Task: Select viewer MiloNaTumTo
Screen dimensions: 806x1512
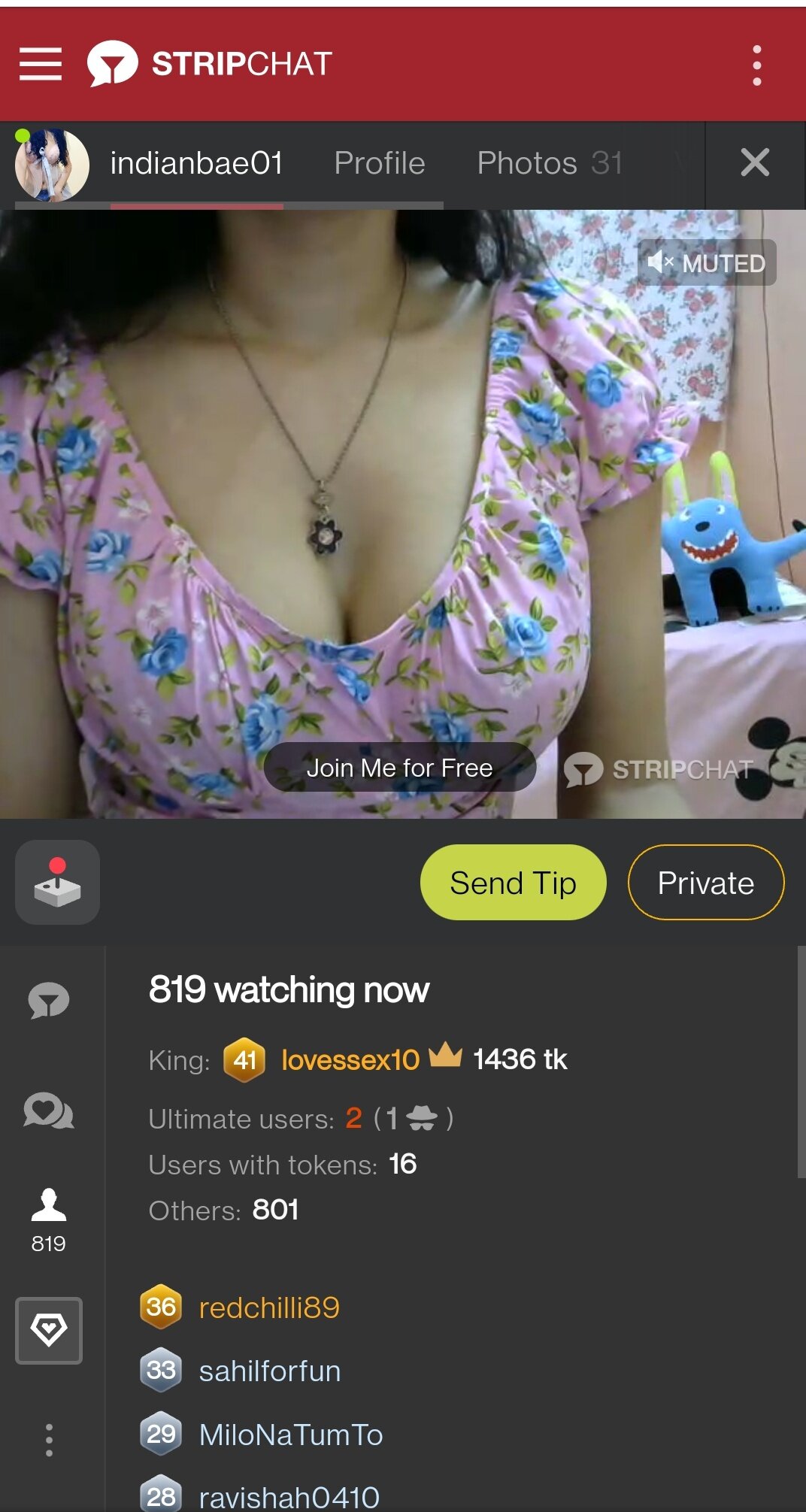Action: [290, 1435]
